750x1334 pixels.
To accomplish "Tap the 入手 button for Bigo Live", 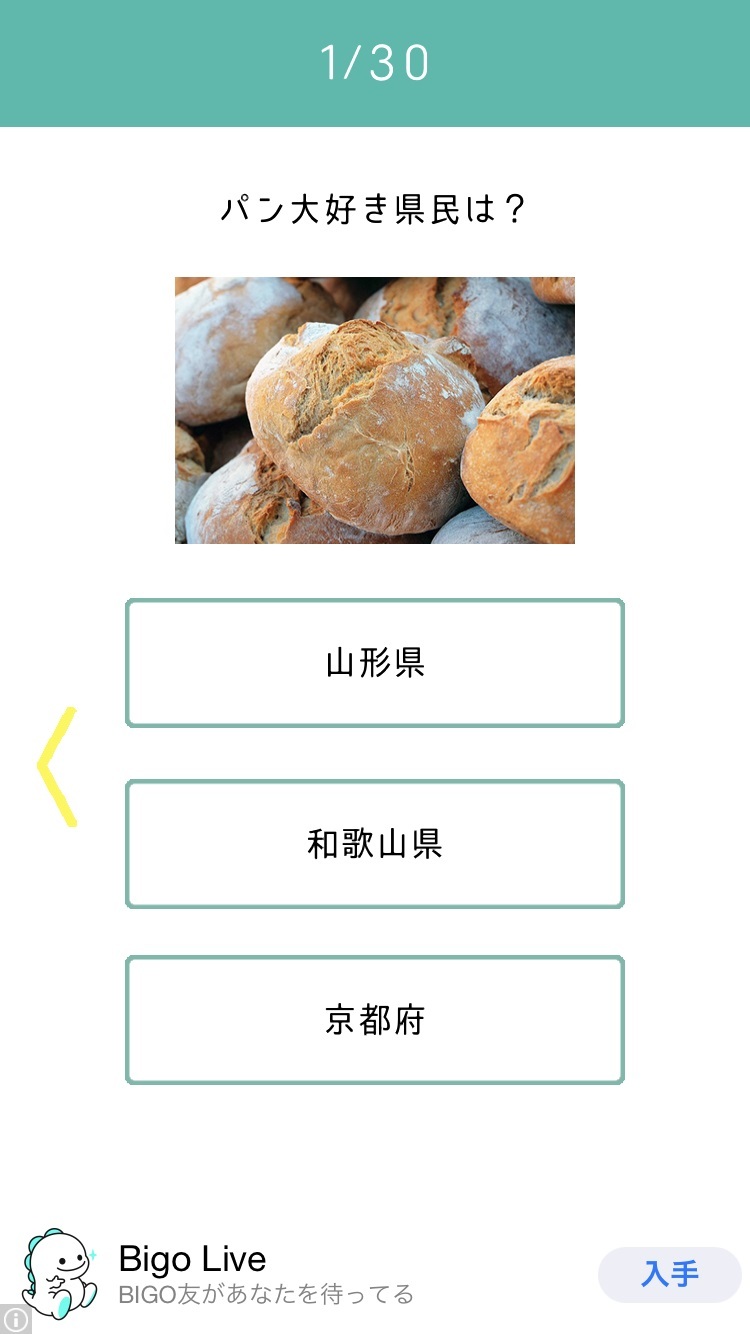I will point(670,1275).
